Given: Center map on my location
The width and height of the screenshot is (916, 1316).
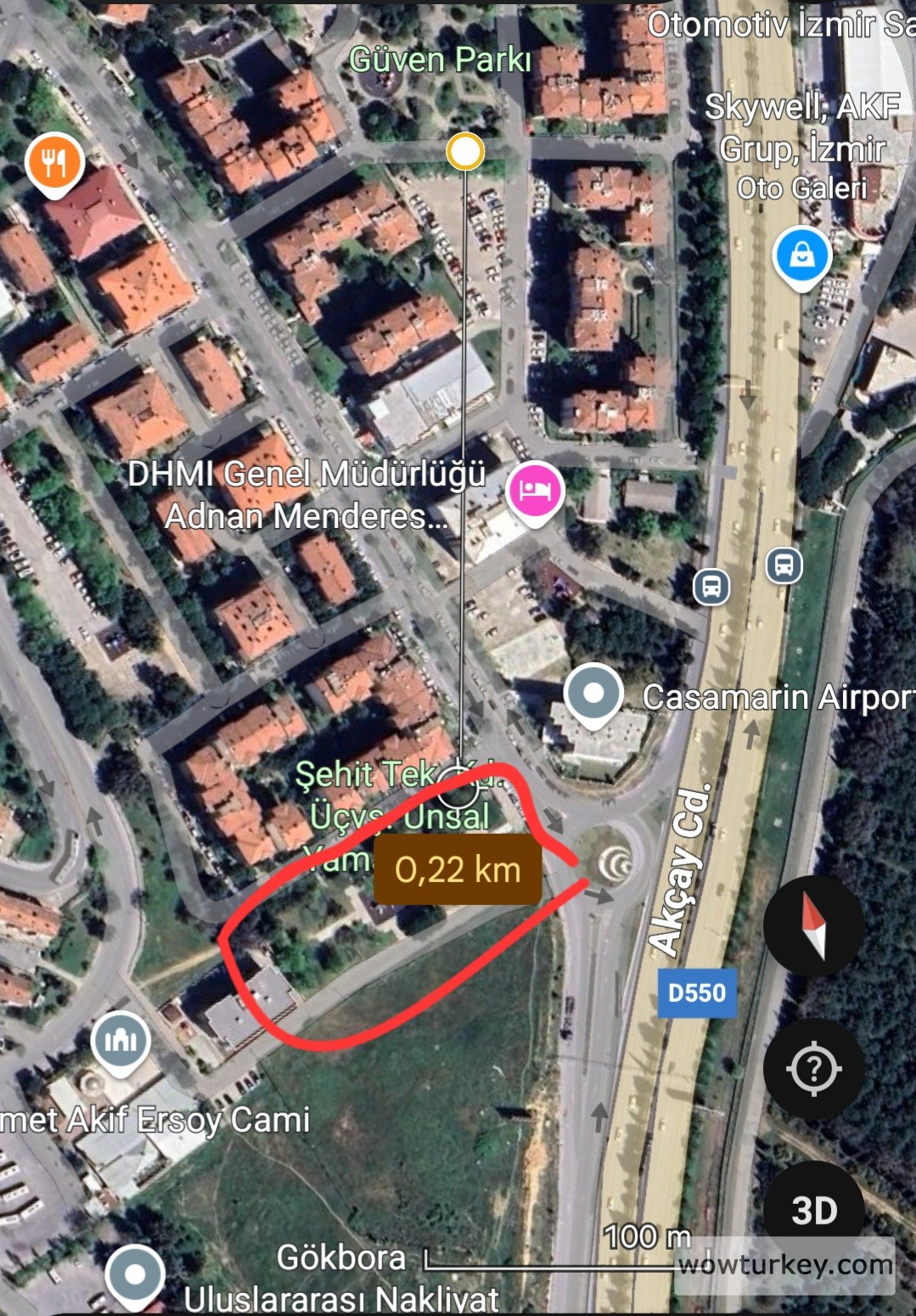Looking at the screenshot, I should (x=813, y=1068).
